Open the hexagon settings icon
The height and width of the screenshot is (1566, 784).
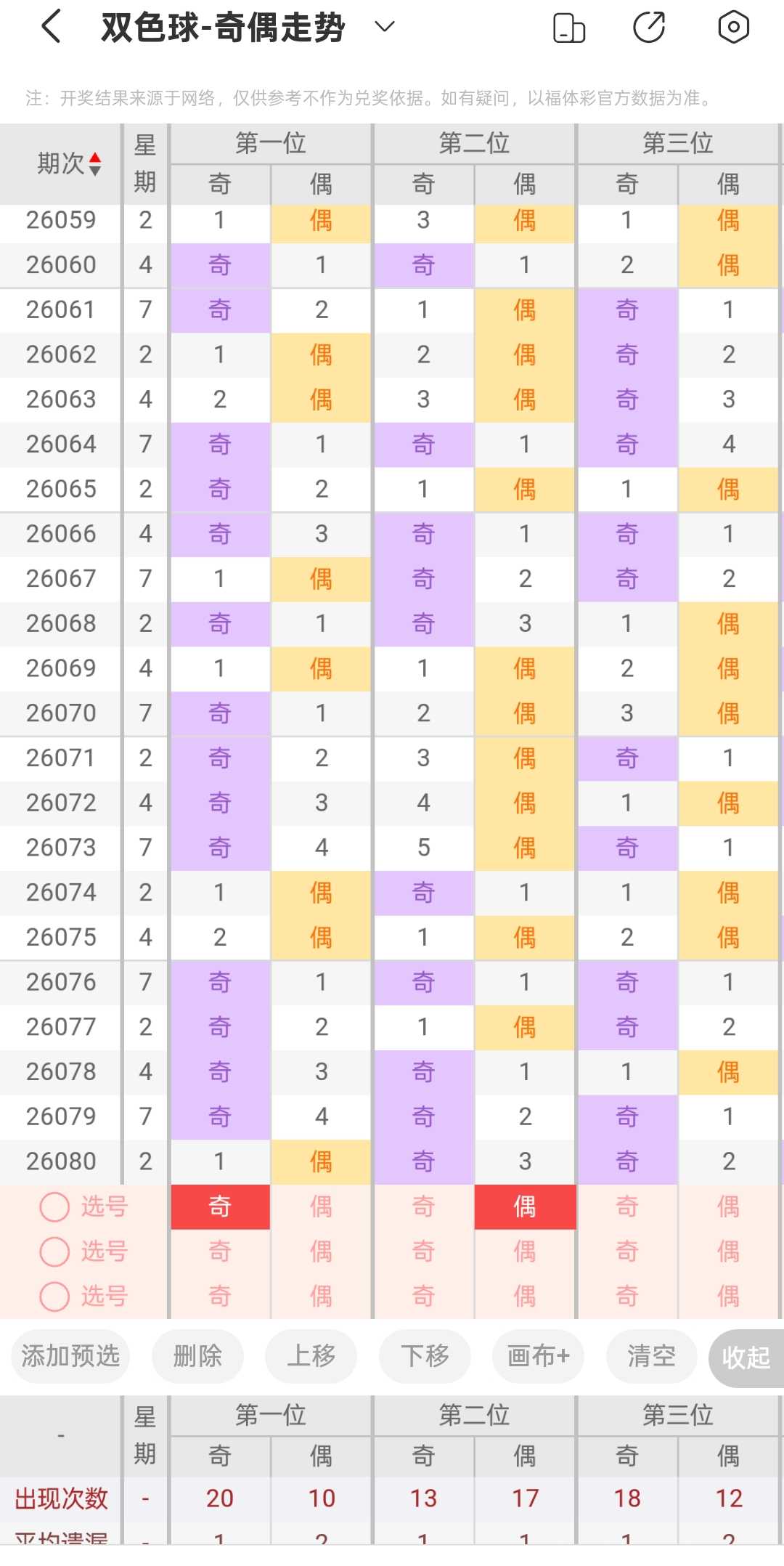pyautogui.click(x=733, y=28)
